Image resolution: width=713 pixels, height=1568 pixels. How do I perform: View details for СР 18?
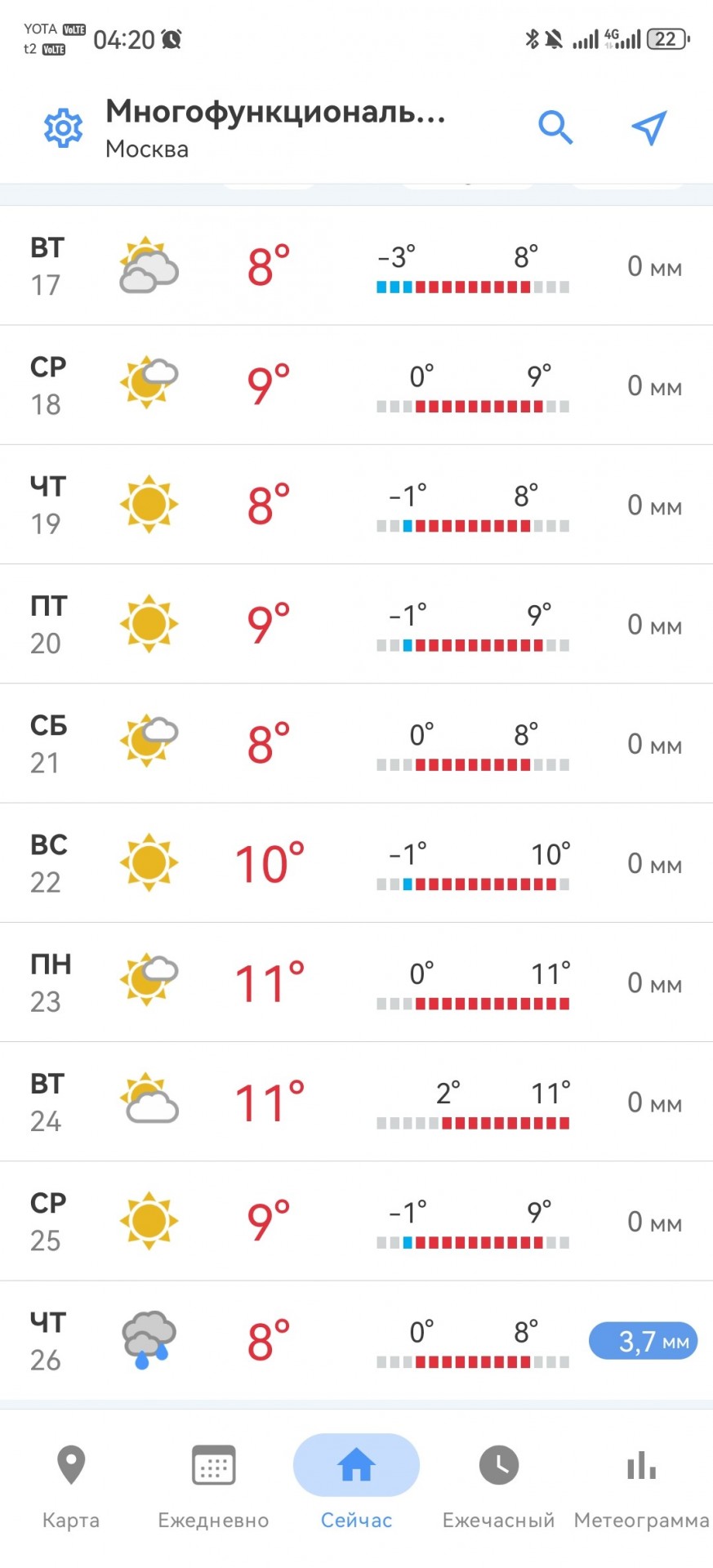point(356,385)
